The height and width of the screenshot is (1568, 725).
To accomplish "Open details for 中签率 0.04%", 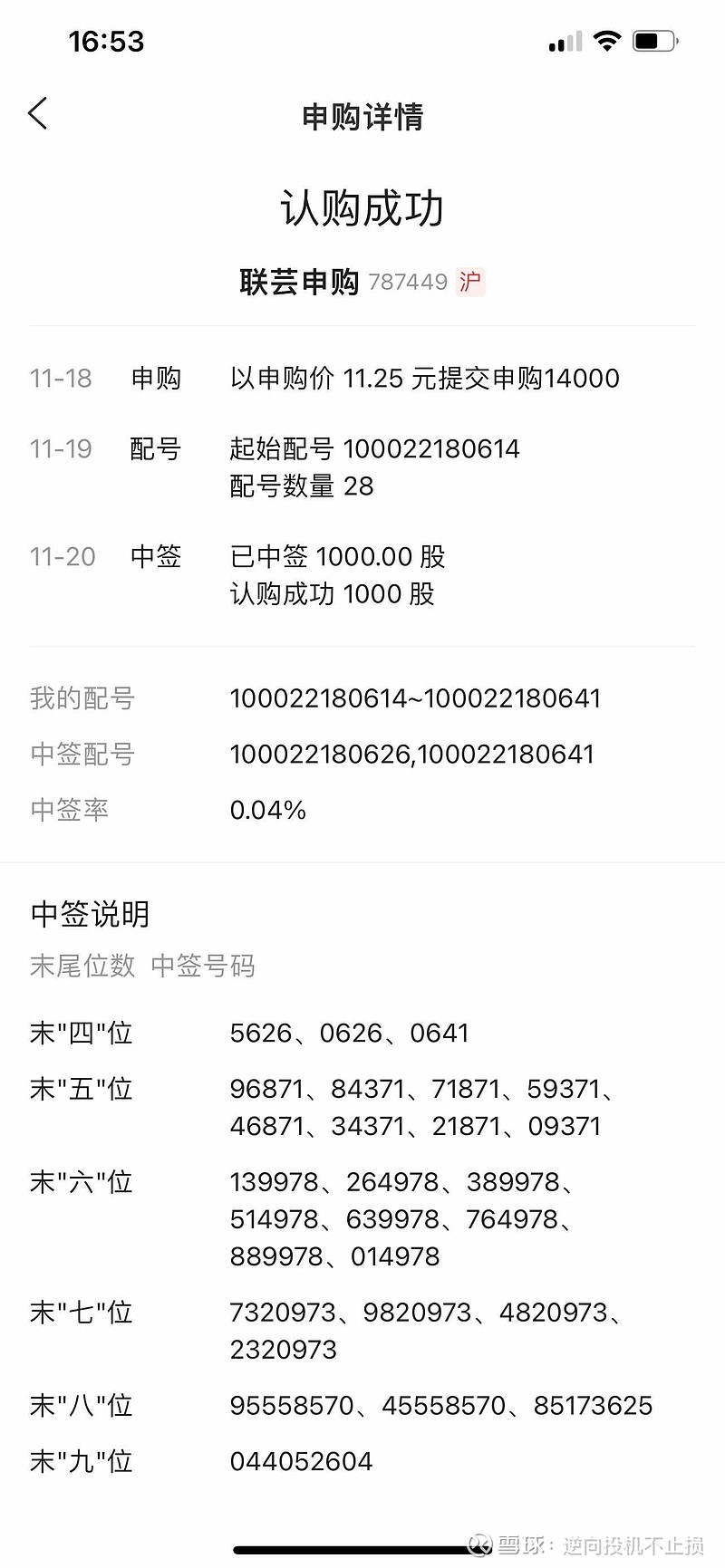I will coord(266,809).
